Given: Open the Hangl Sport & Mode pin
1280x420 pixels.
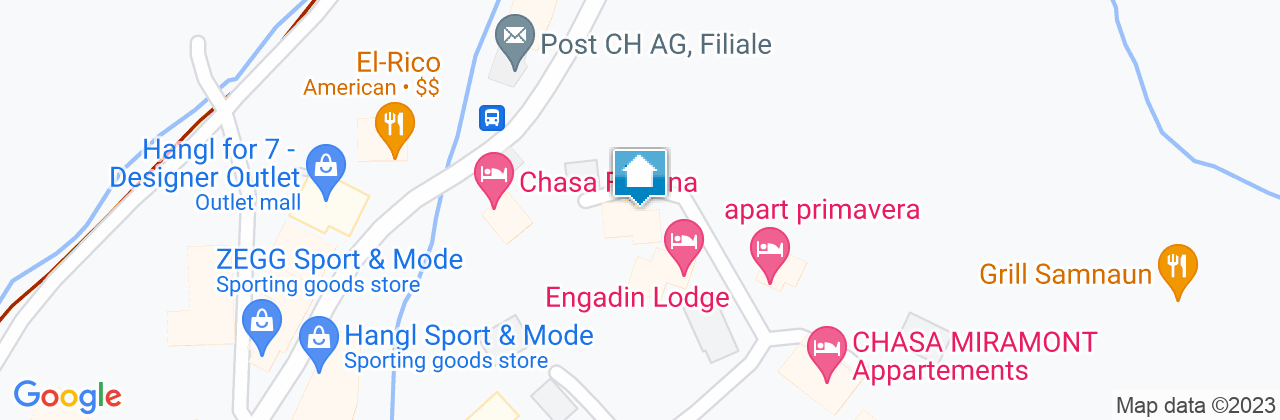Looking at the screenshot, I should coord(319,339).
